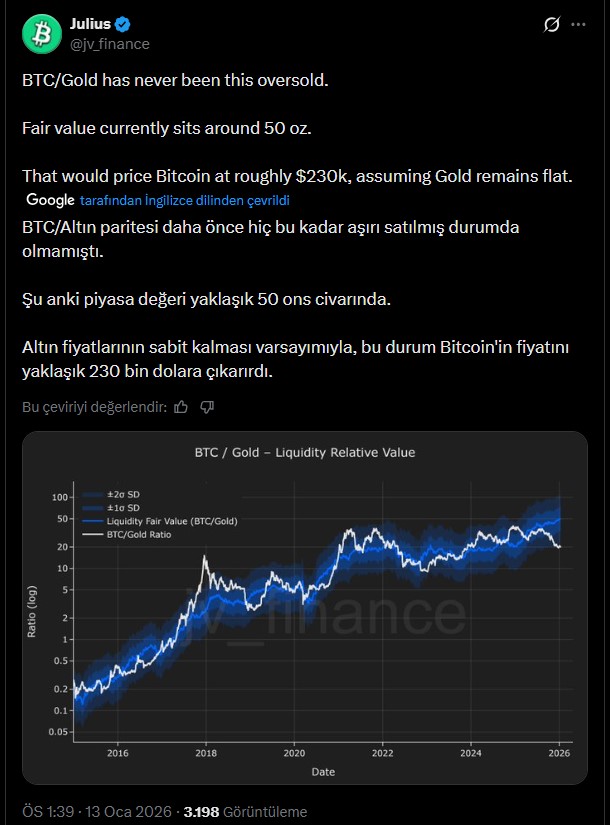Rate the translation with thumbs up
Viewport: 610px width, 825px height.
click(x=181, y=407)
